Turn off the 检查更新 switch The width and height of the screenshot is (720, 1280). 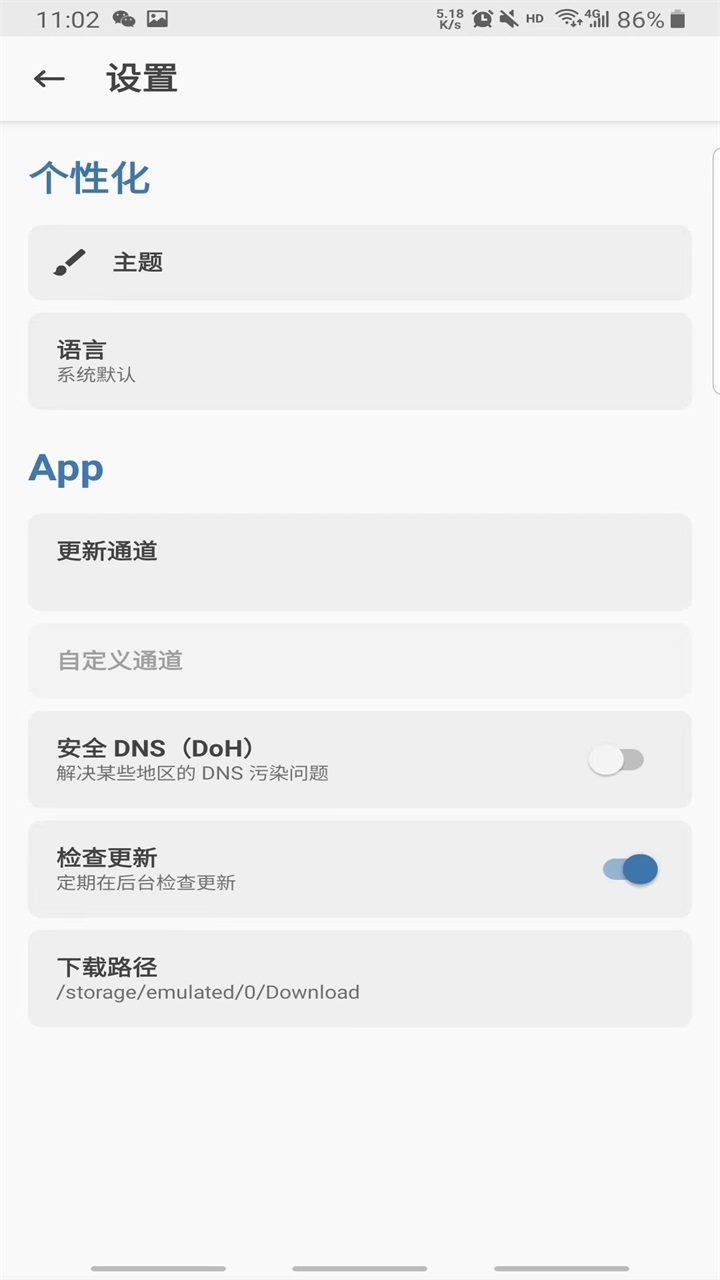[630, 869]
